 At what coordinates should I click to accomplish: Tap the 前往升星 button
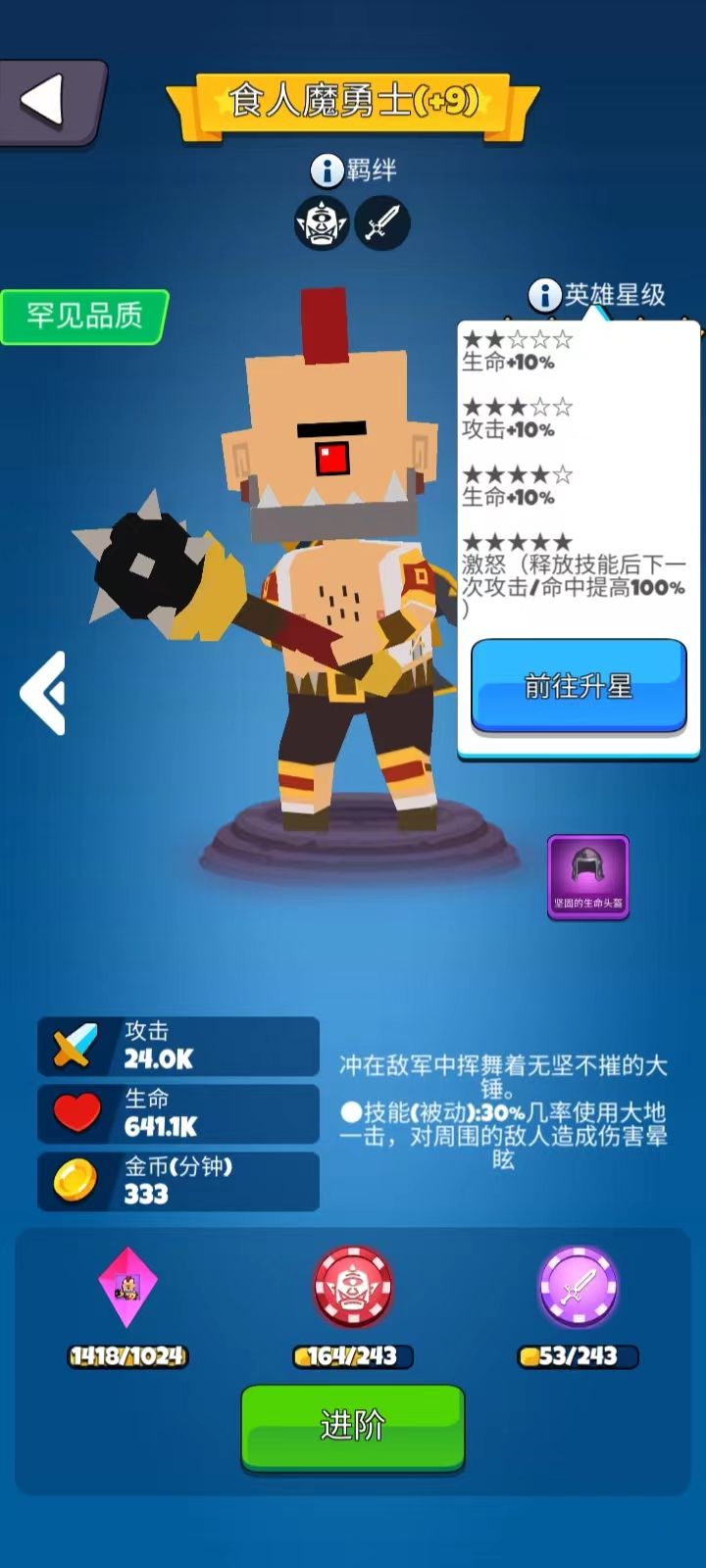(579, 686)
